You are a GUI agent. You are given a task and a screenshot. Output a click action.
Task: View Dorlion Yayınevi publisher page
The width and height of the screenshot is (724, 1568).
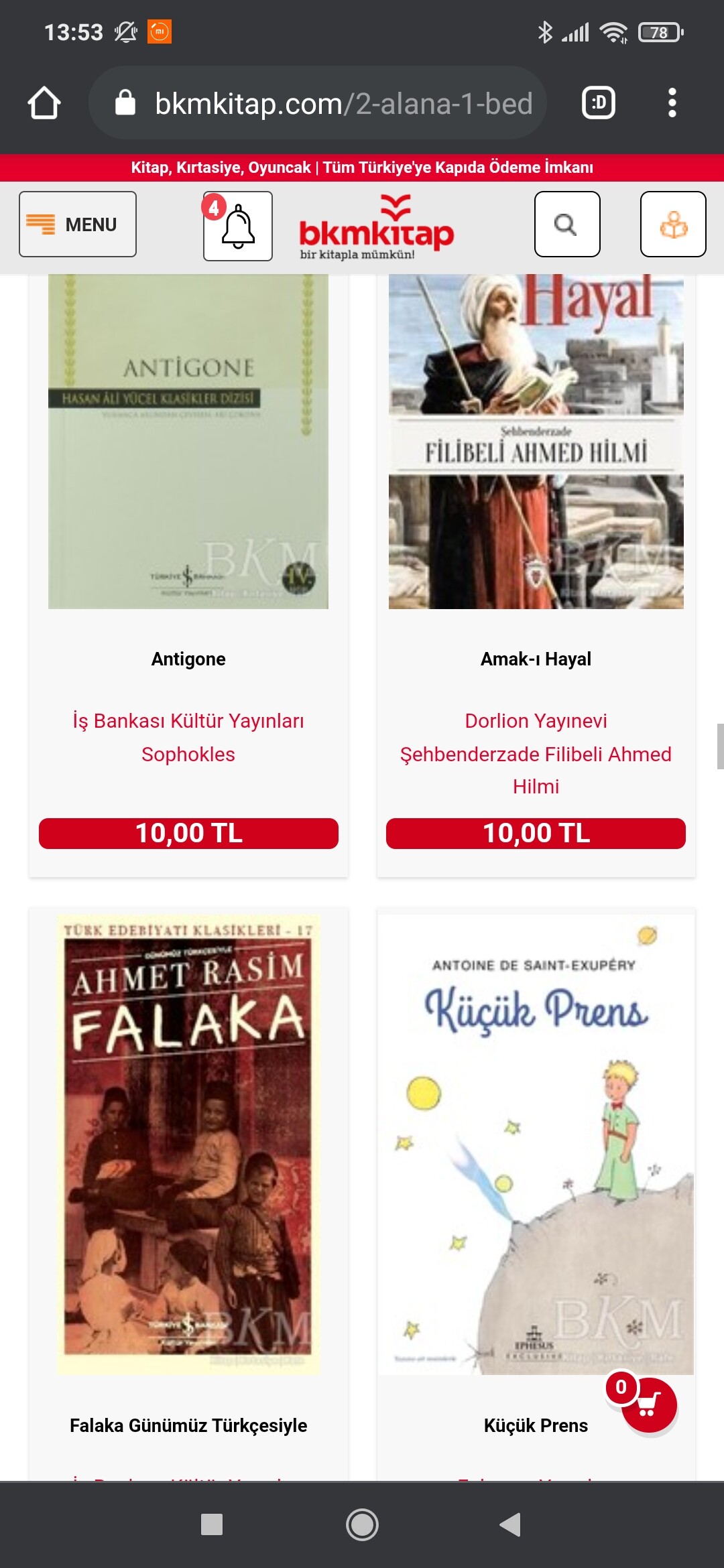[536, 721]
